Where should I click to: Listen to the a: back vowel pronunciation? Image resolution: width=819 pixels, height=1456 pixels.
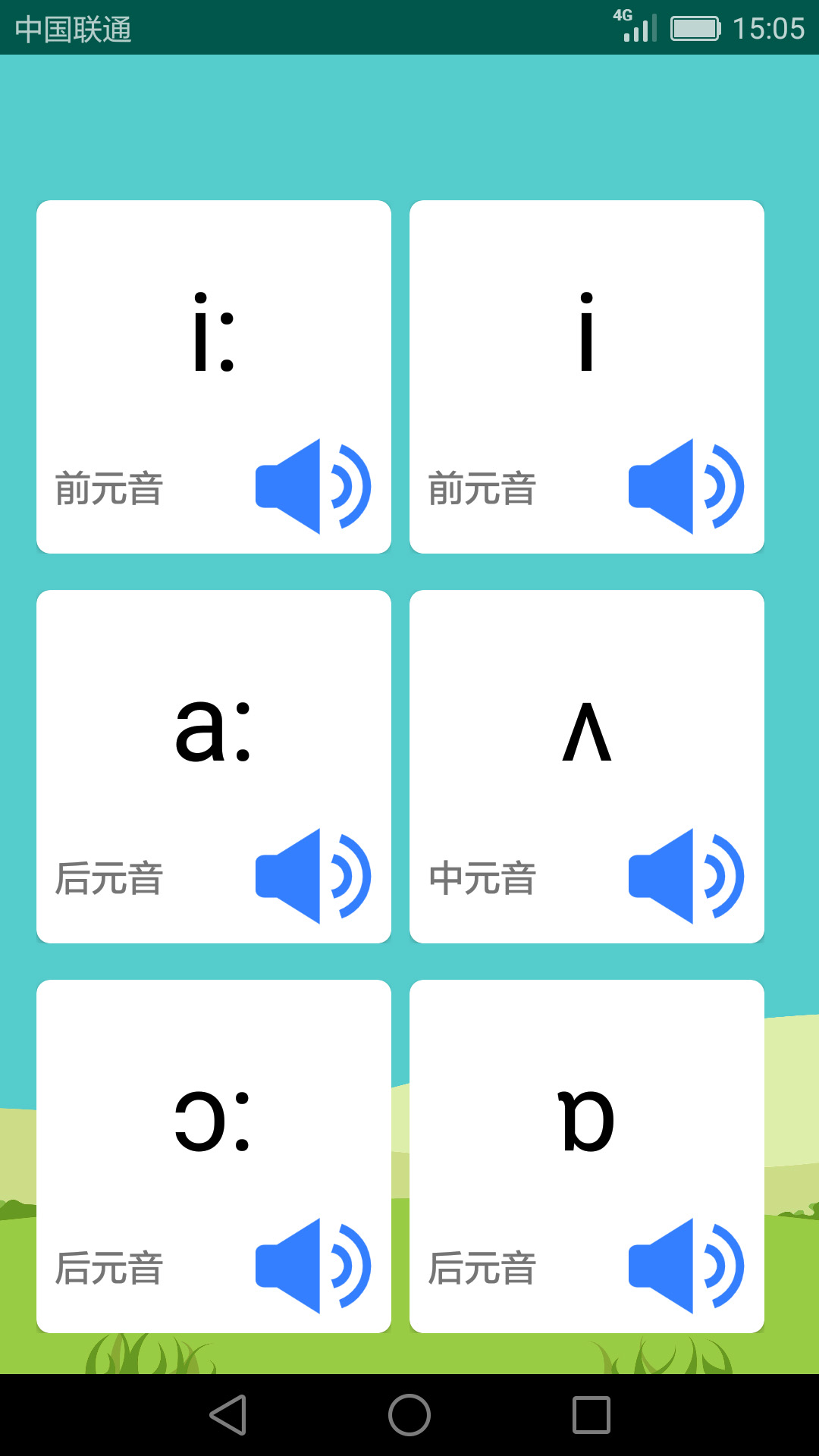click(312, 876)
